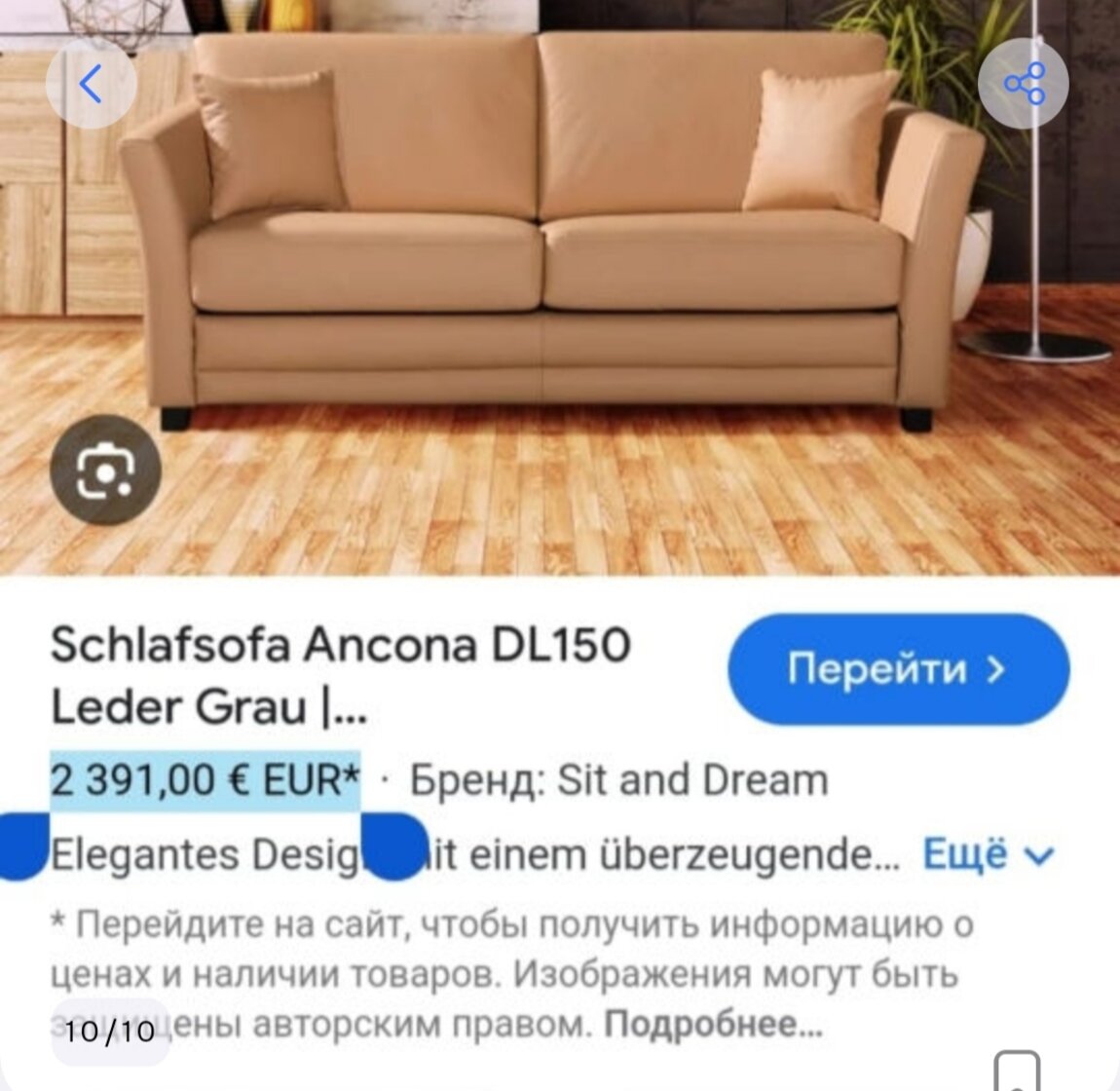Expand the description with Ещё
This screenshot has height=1091, width=1120.
(988, 855)
